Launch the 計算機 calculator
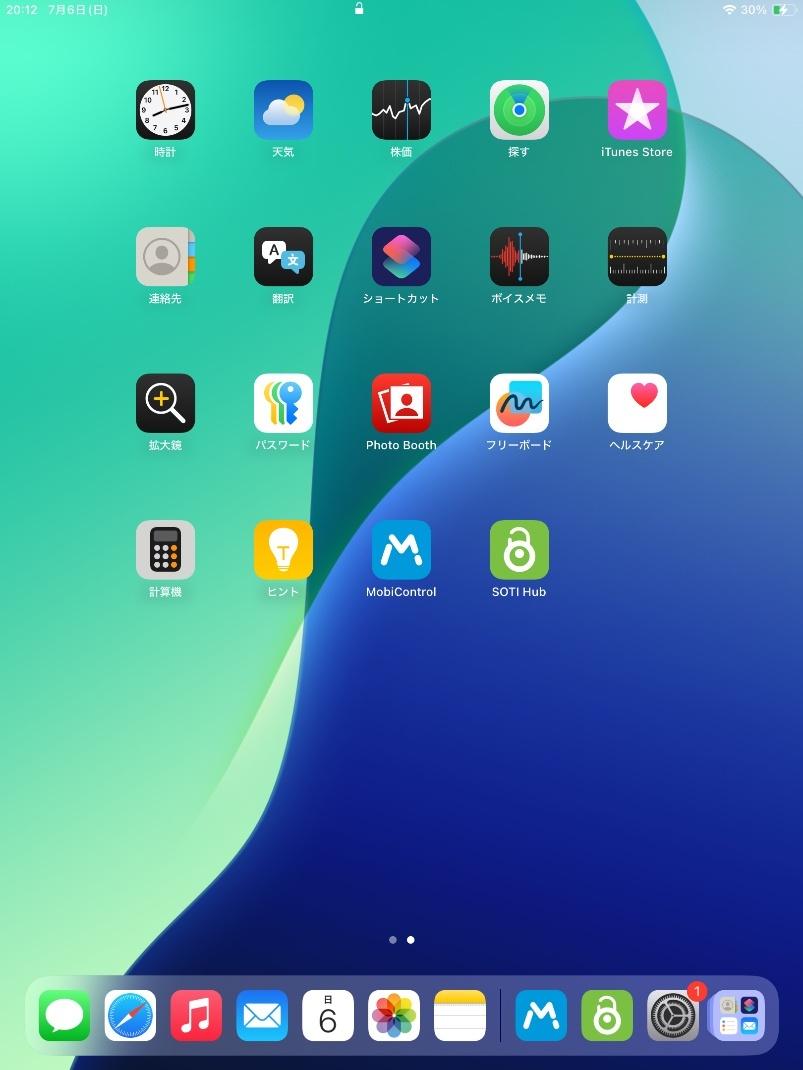The width and height of the screenshot is (803, 1070). pos(165,550)
